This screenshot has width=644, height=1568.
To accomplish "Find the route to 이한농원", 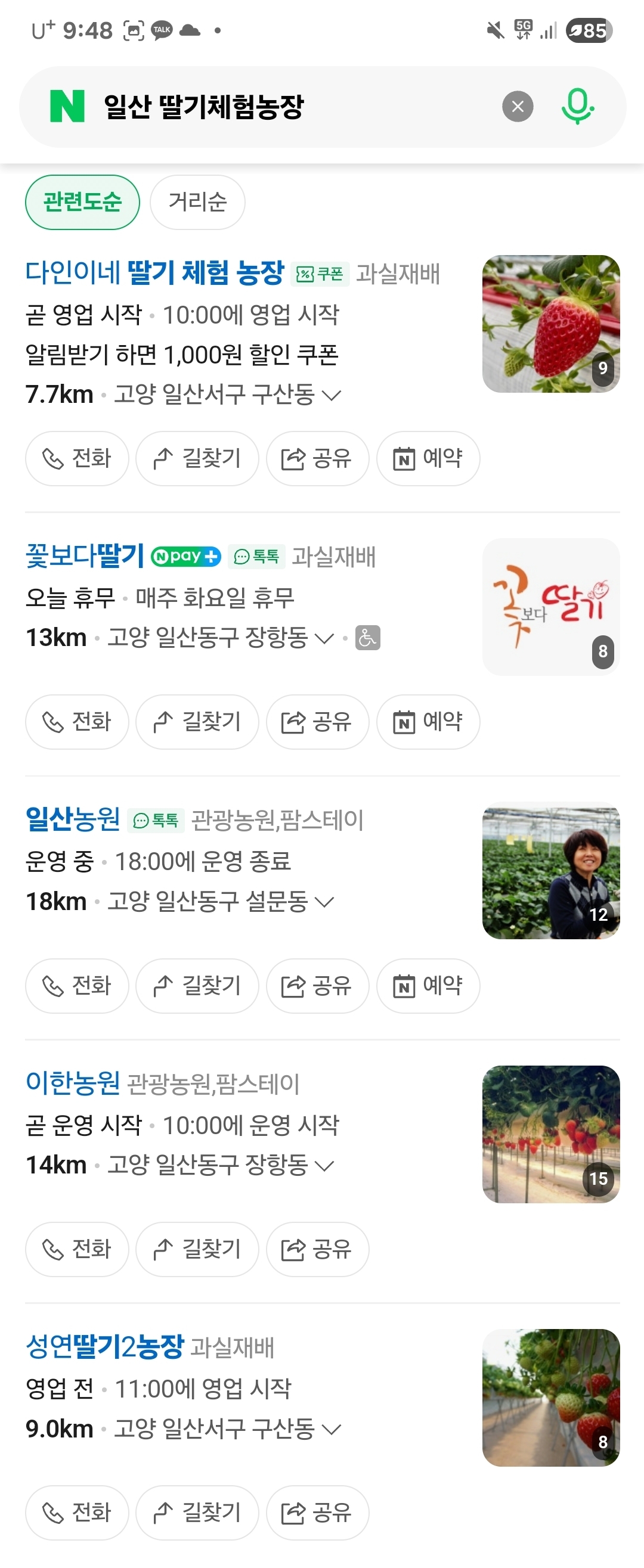I will click(197, 1249).
